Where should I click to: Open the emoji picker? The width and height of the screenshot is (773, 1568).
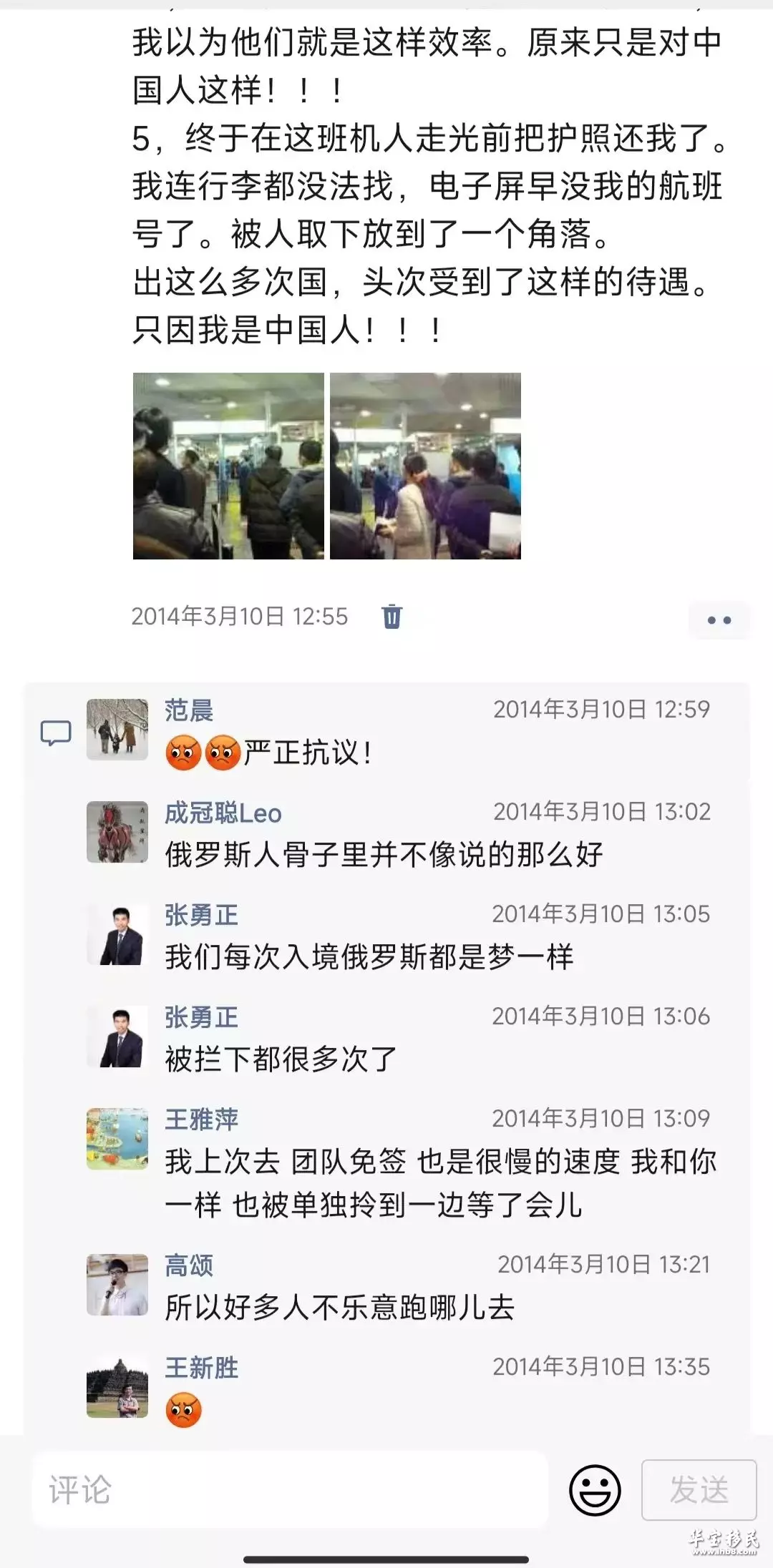tap(594, 1490)
